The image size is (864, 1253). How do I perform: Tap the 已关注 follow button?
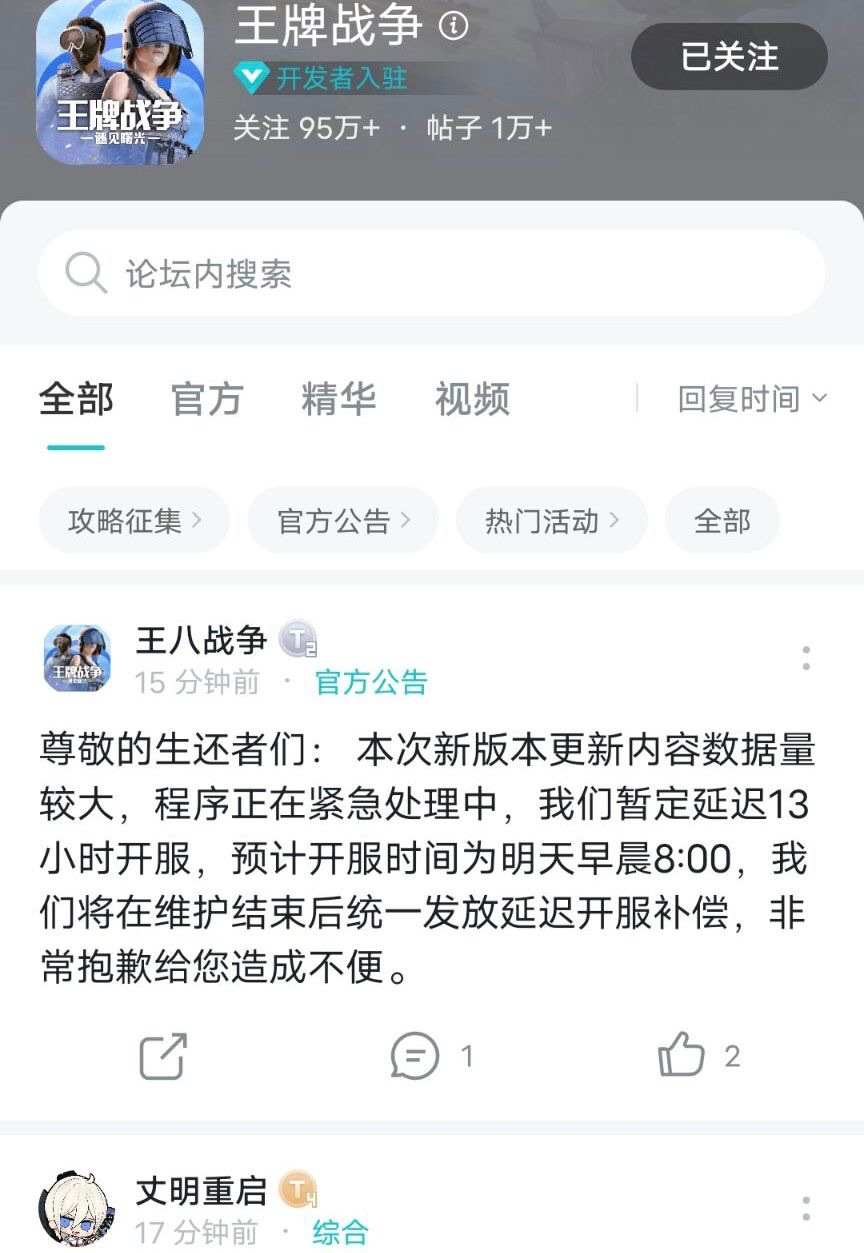point(729,57)
